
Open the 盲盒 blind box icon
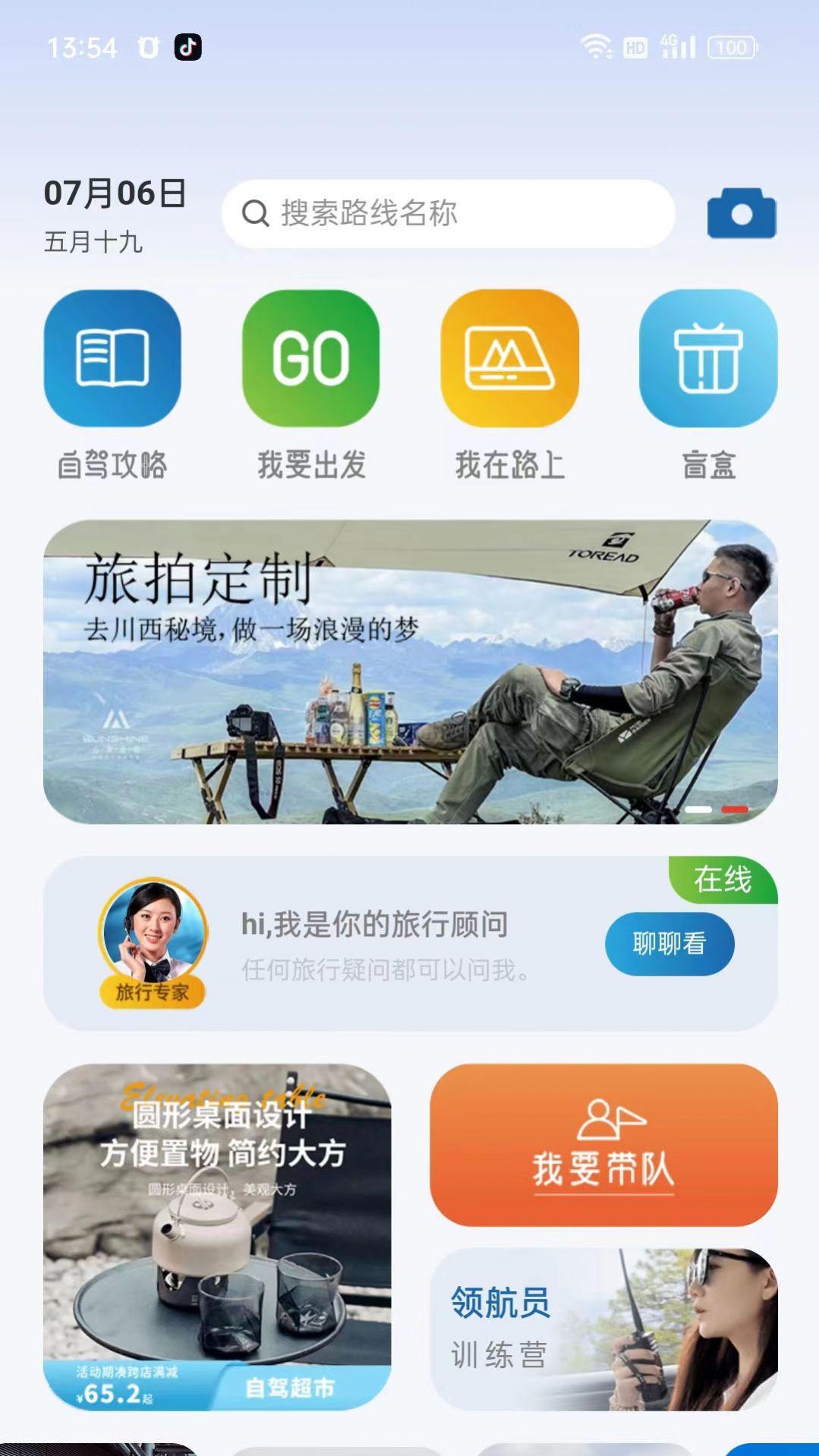[706, 360]
